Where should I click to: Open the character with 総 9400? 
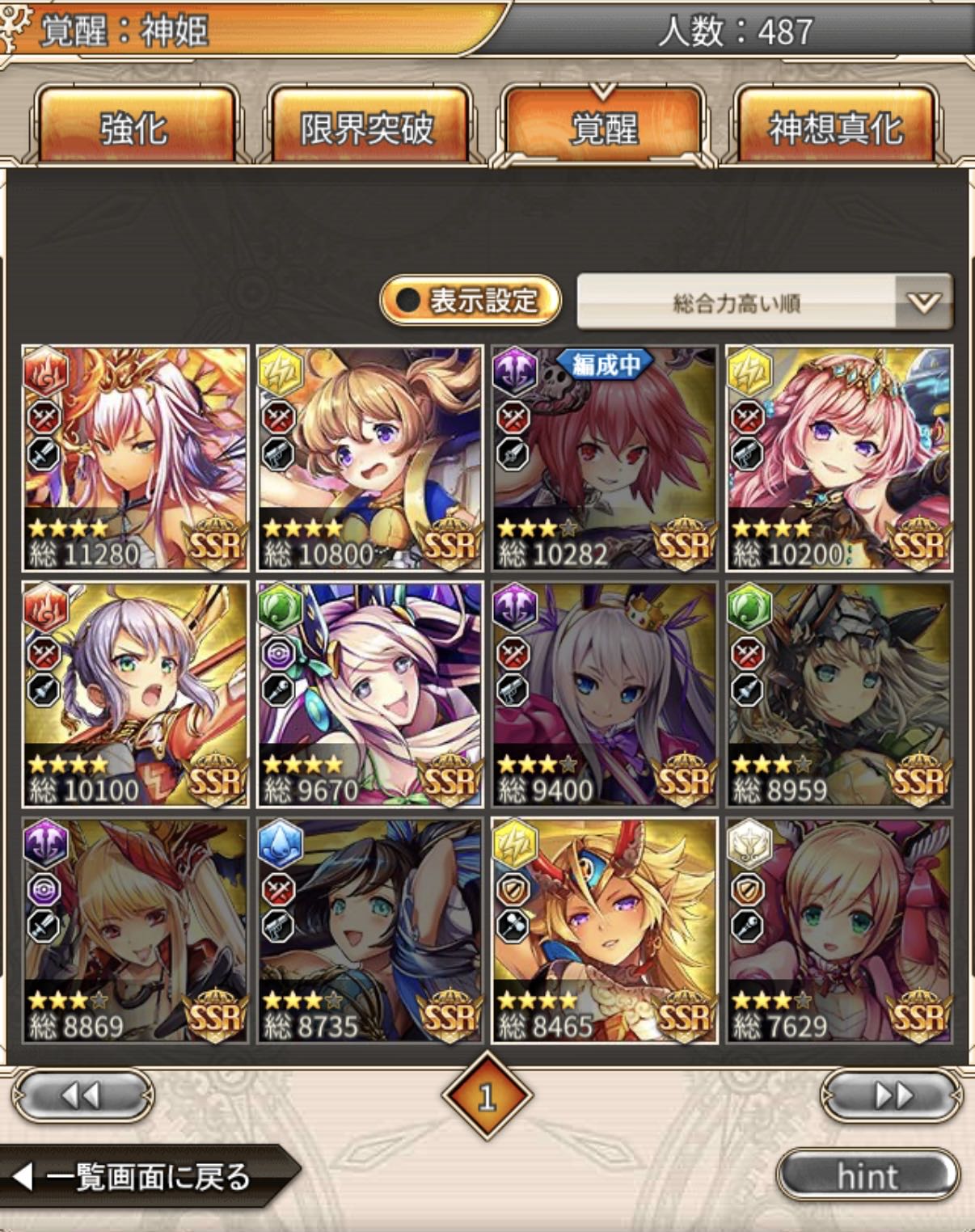(604, 694)
